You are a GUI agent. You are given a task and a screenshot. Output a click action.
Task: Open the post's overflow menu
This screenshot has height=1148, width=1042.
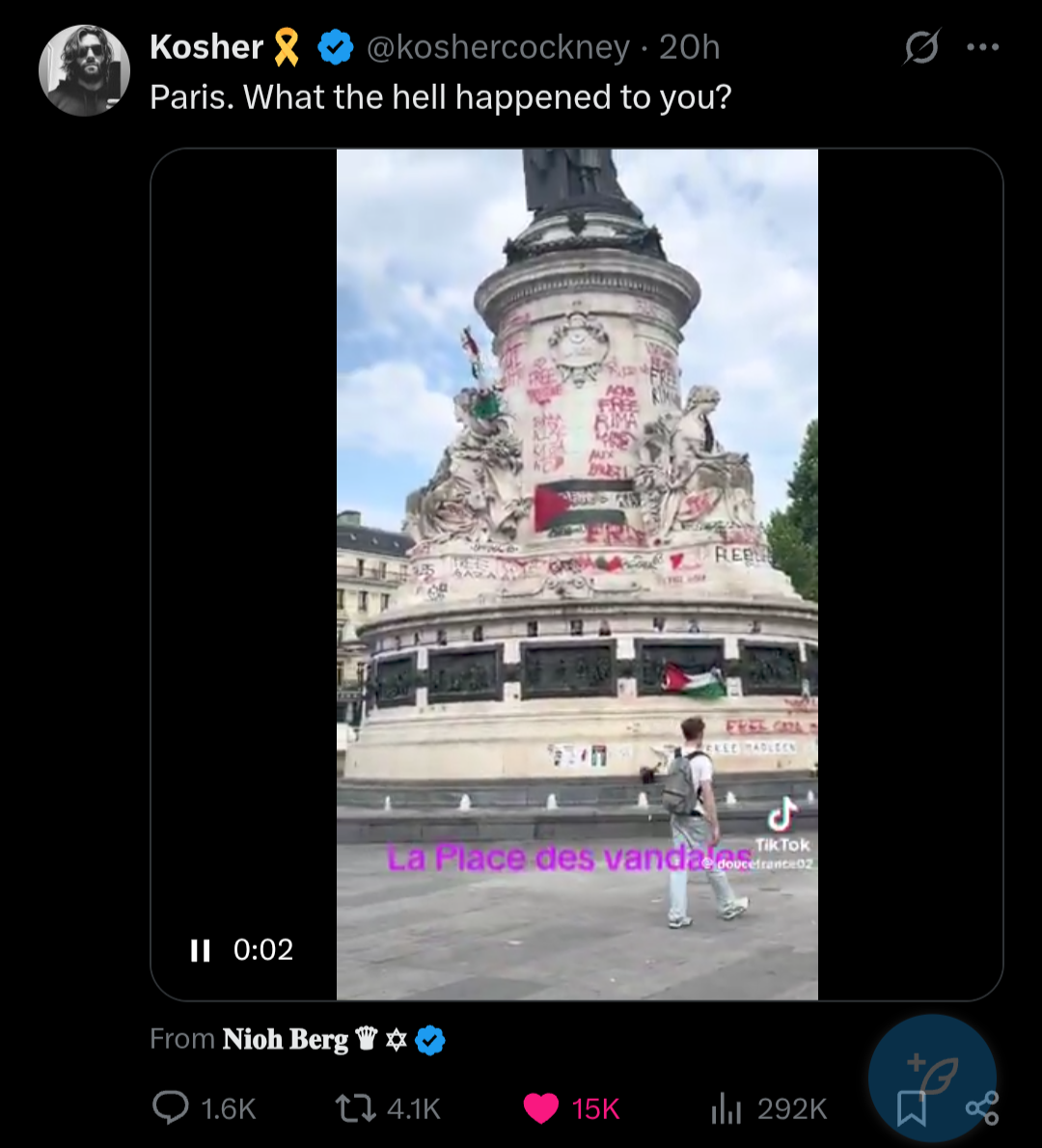[x=982, y=47]
